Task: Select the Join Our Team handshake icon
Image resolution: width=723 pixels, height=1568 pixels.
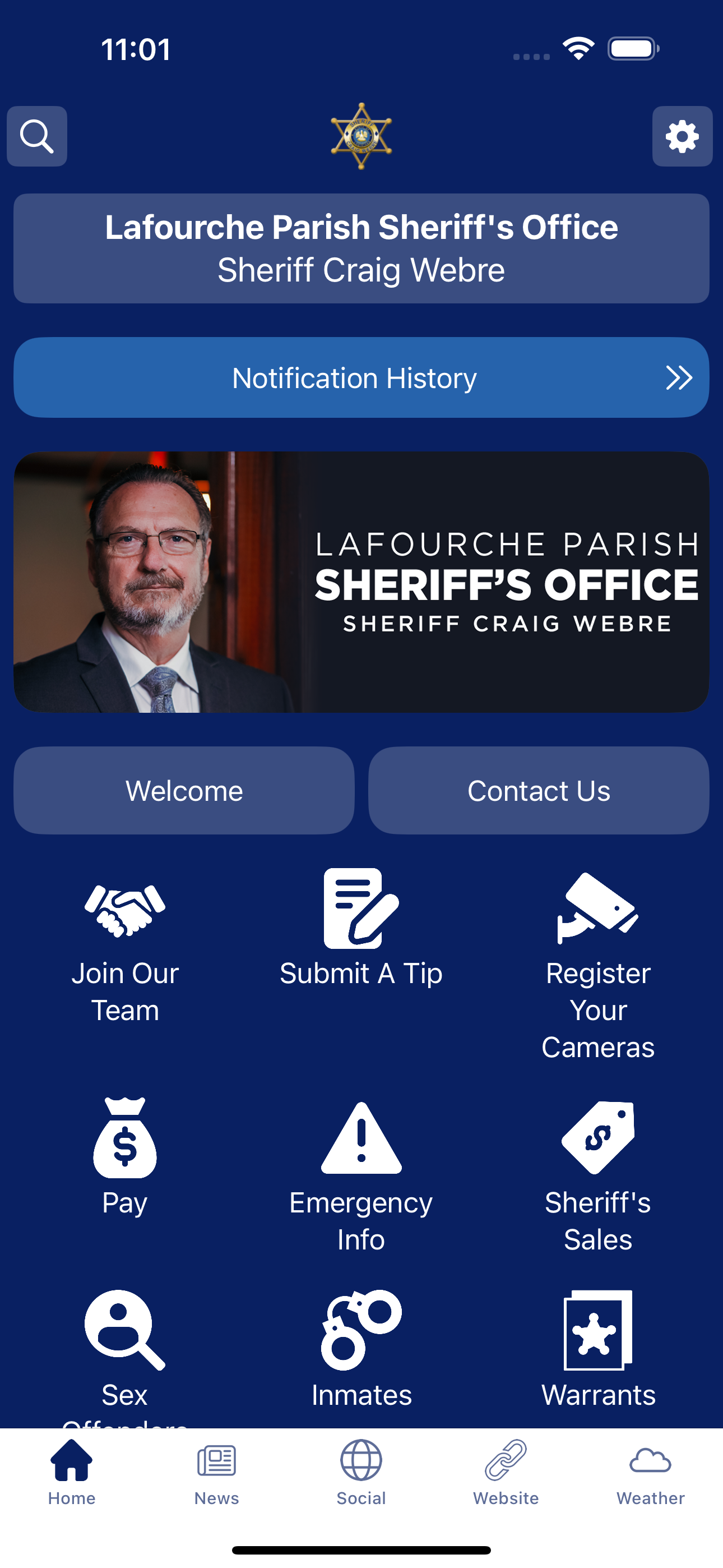Action: point(125,912)
